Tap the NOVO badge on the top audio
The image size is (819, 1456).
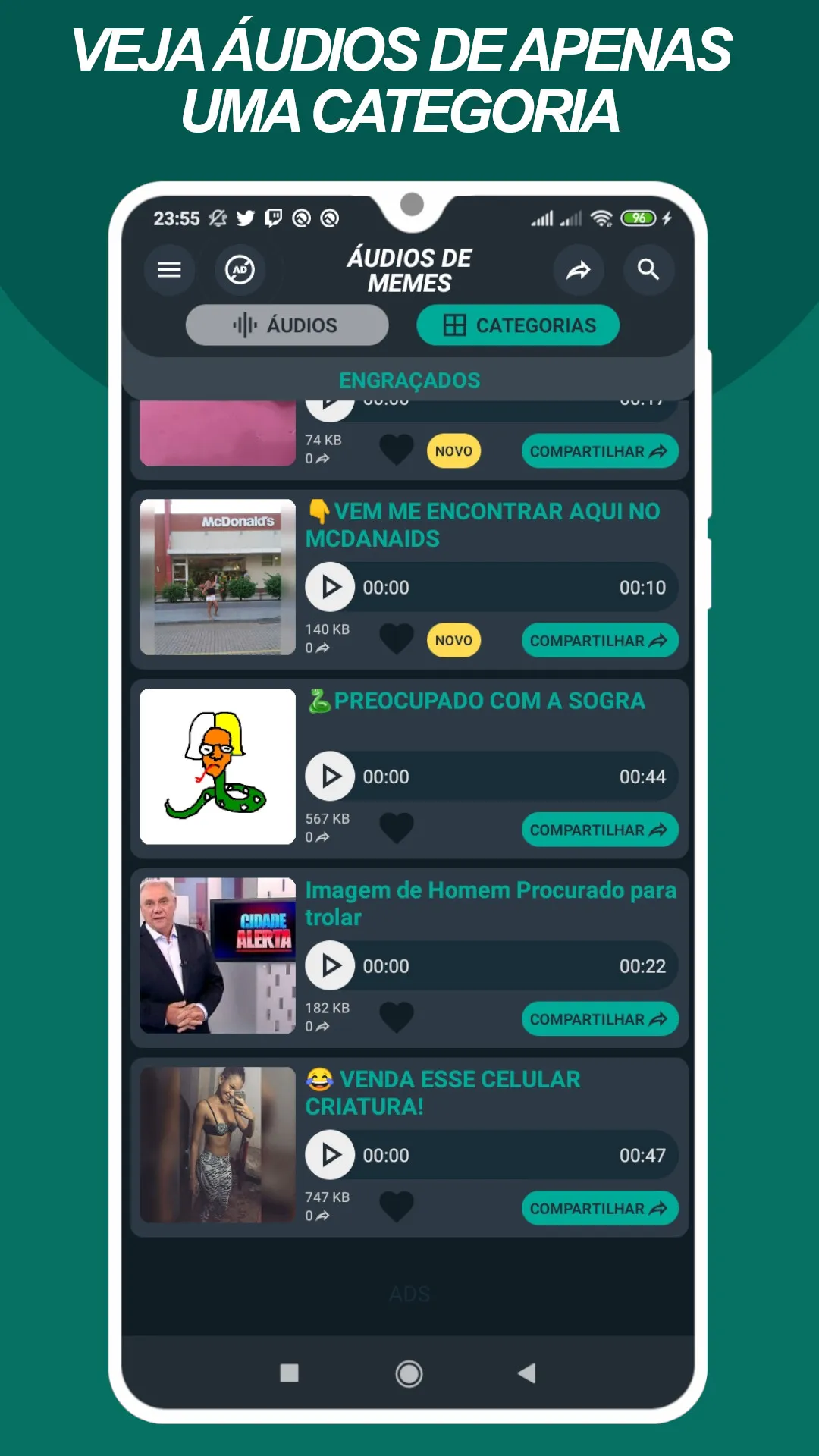coord(453,450)
